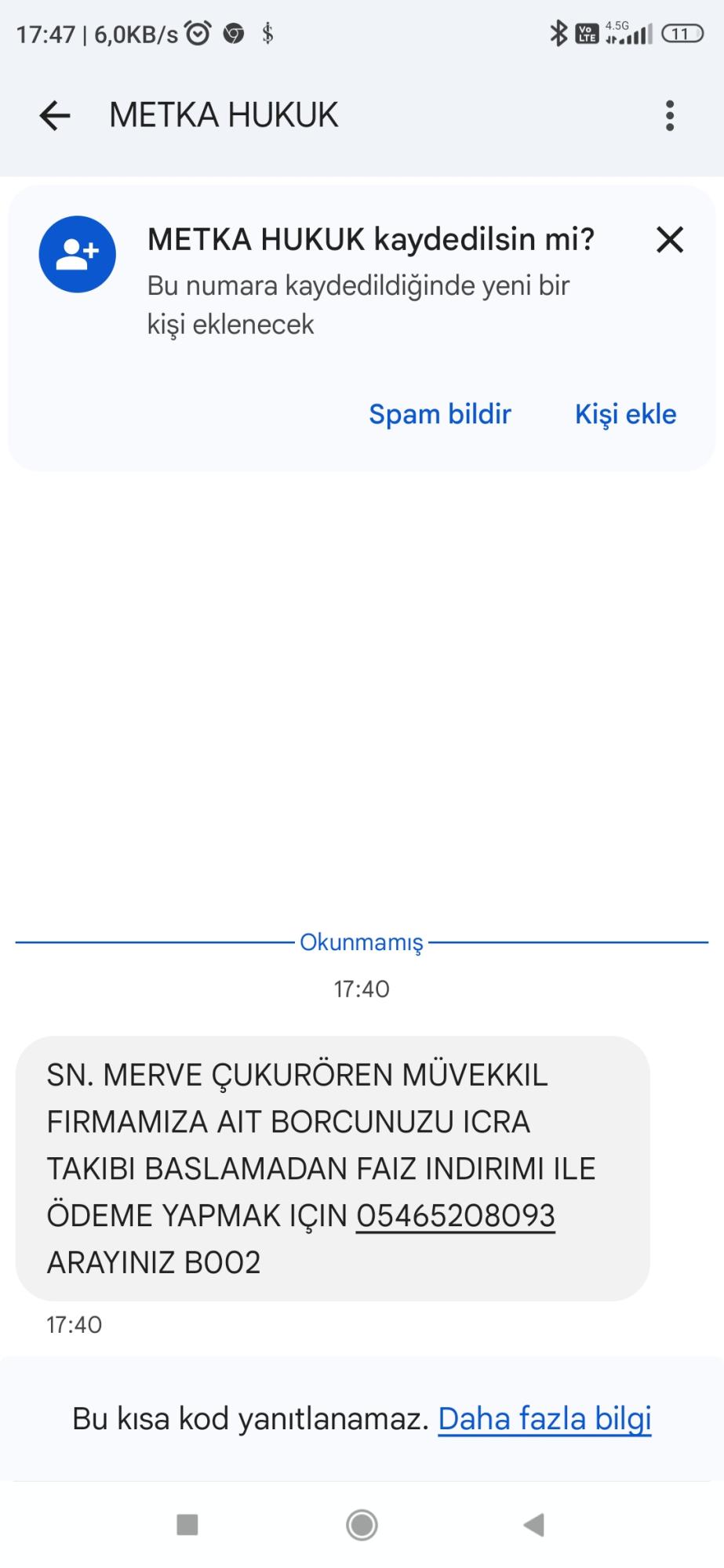Dismiss the save contact suggestion banner
This screenshot has width=724, height=1568.
click(670, 240)
